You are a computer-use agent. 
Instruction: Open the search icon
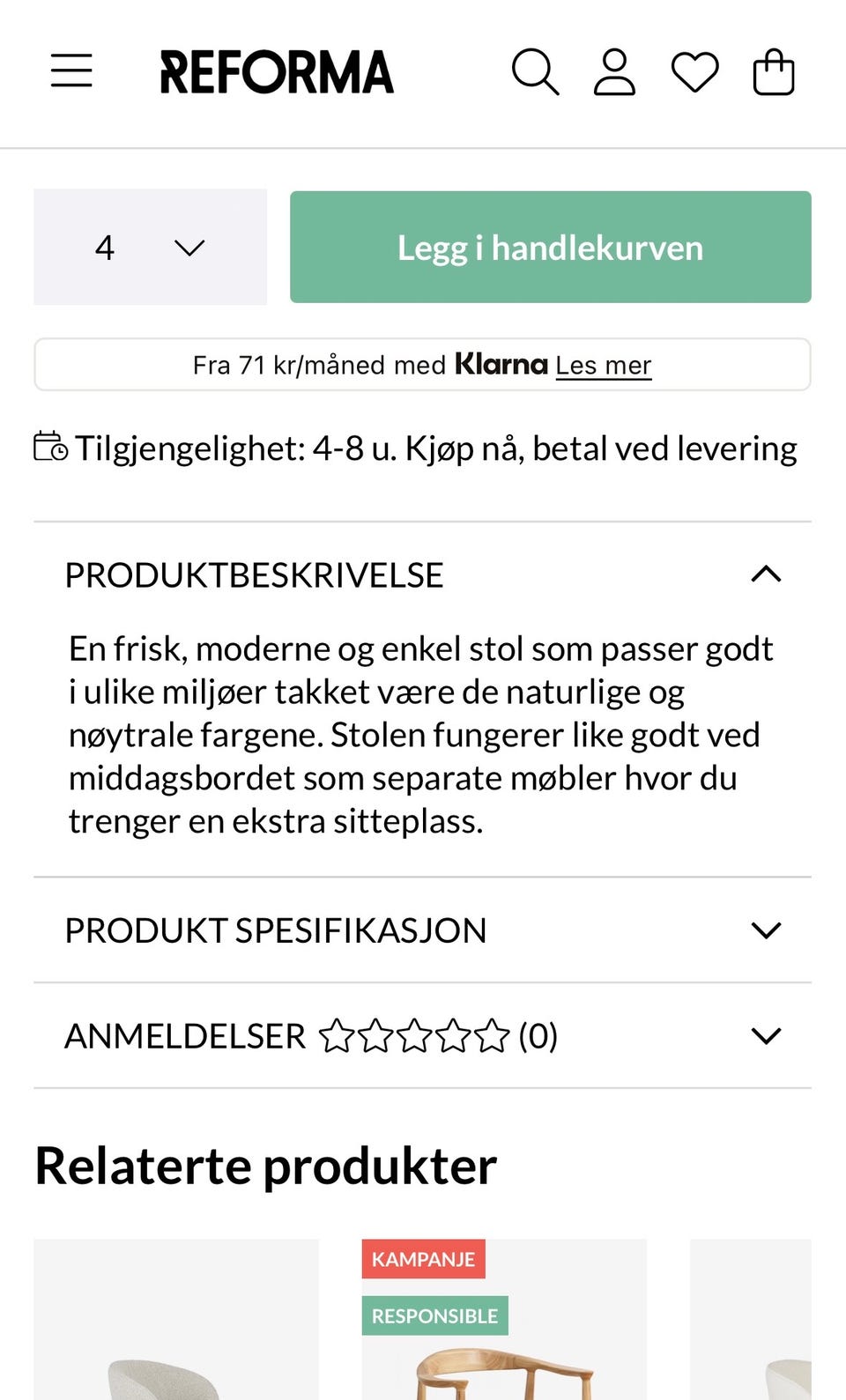click(x=536, y=70)
